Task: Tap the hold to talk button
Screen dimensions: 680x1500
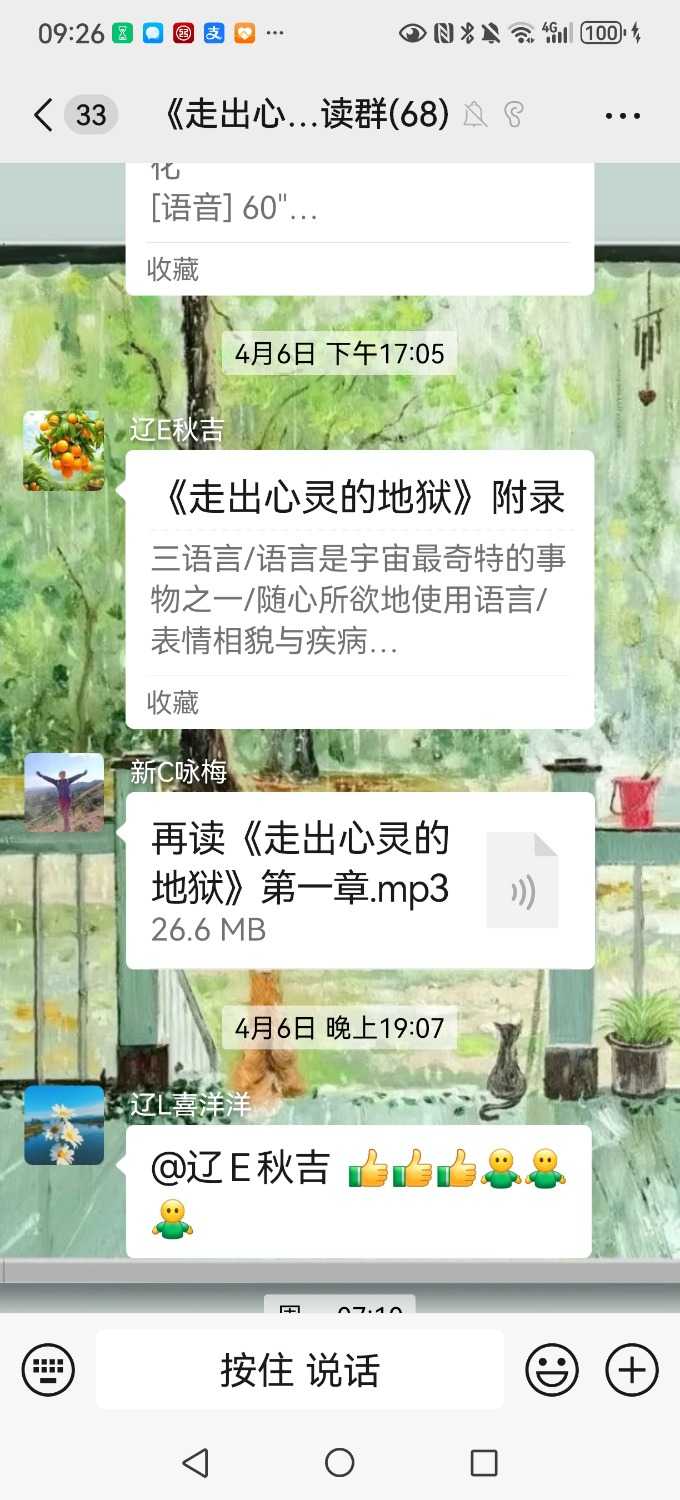Action: point(300,1369)
